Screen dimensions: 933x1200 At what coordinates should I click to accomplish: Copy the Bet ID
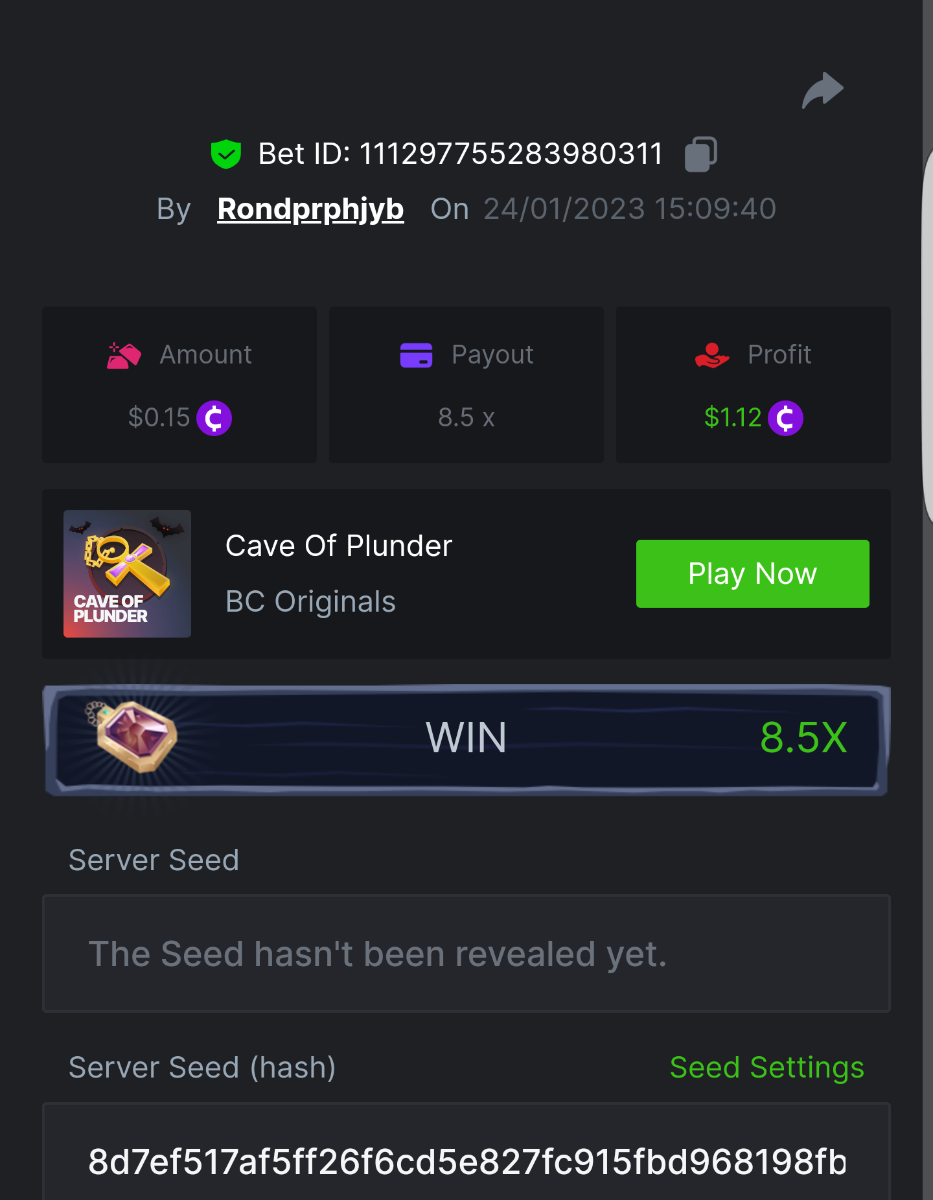pyautogui.click(x=700, y=154)
